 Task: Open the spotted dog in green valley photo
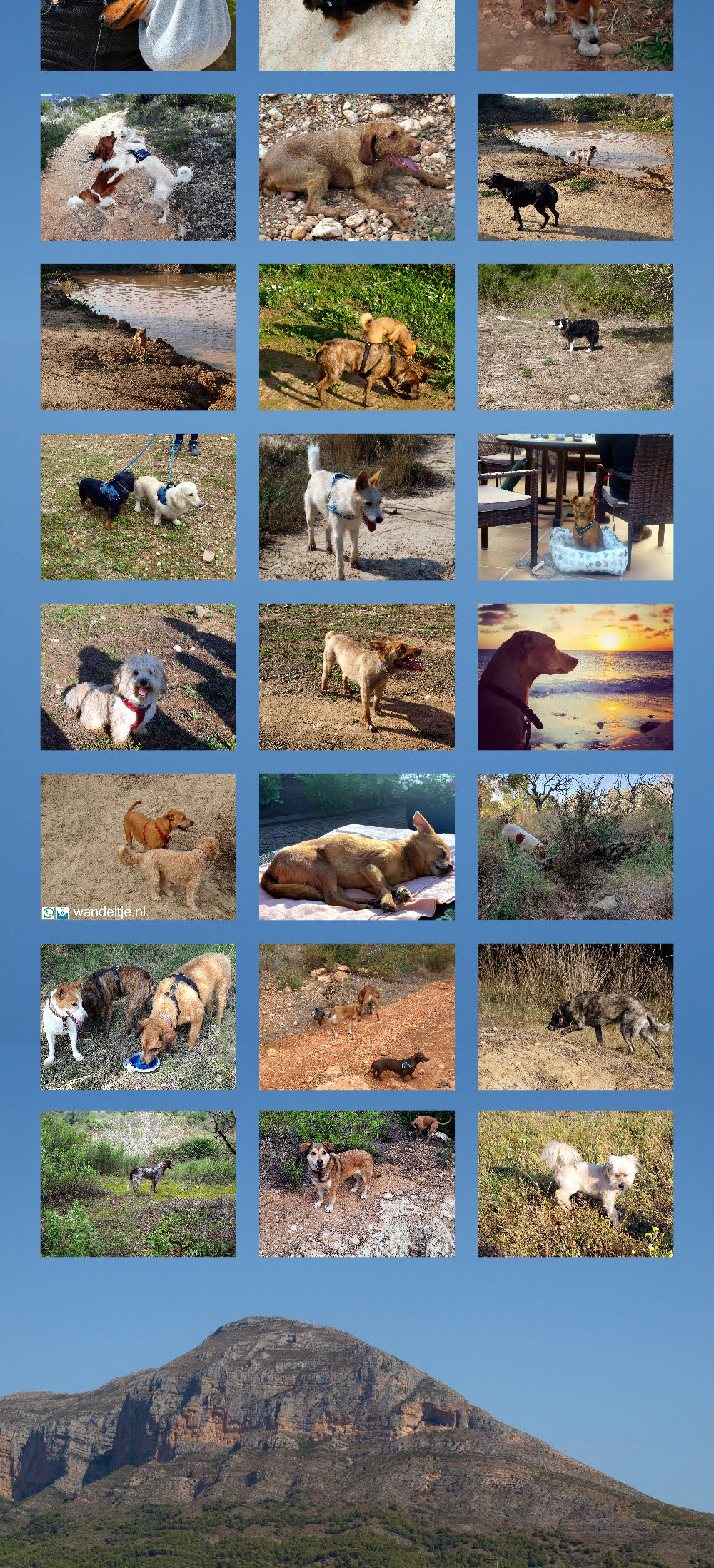[x=138, y=1183]
